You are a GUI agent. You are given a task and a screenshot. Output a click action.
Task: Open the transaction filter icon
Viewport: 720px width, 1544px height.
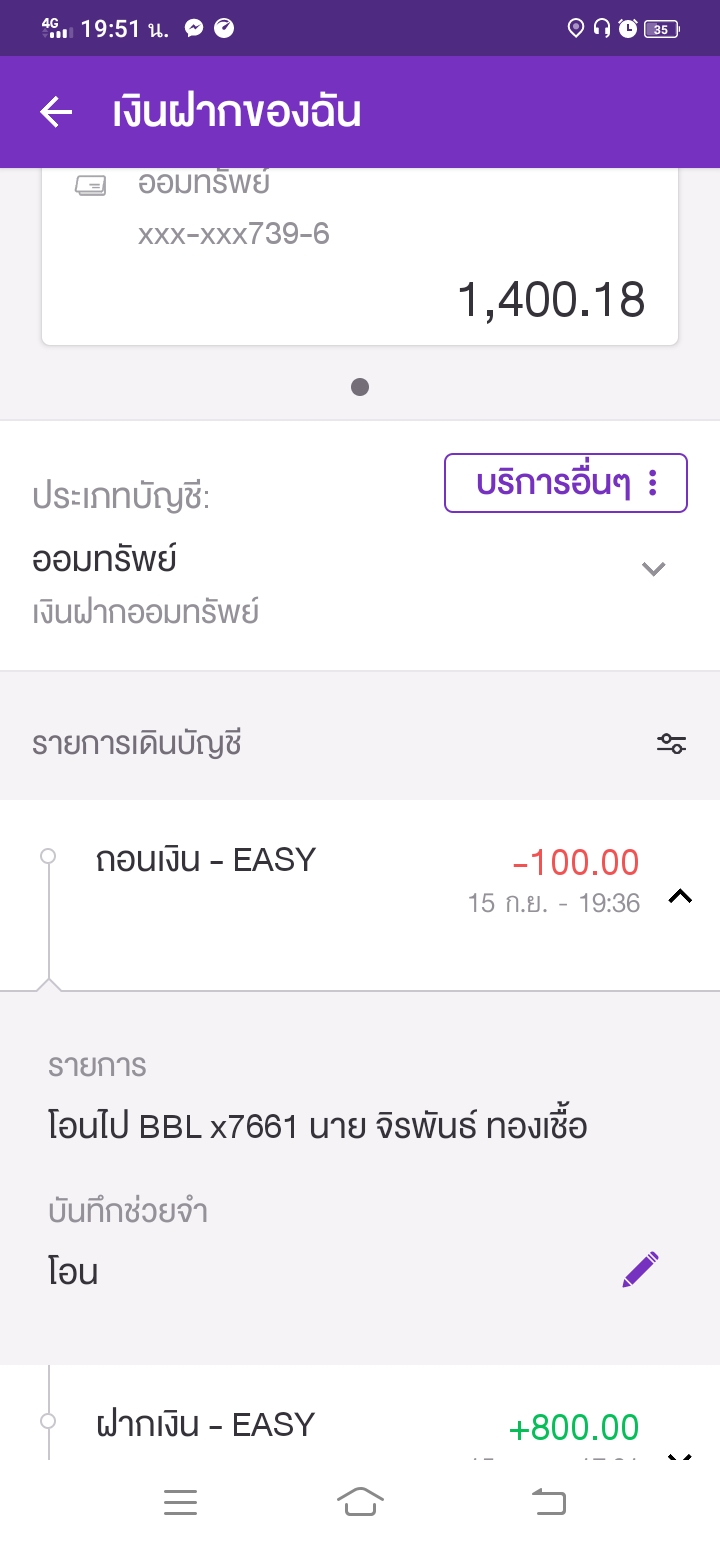671,743
